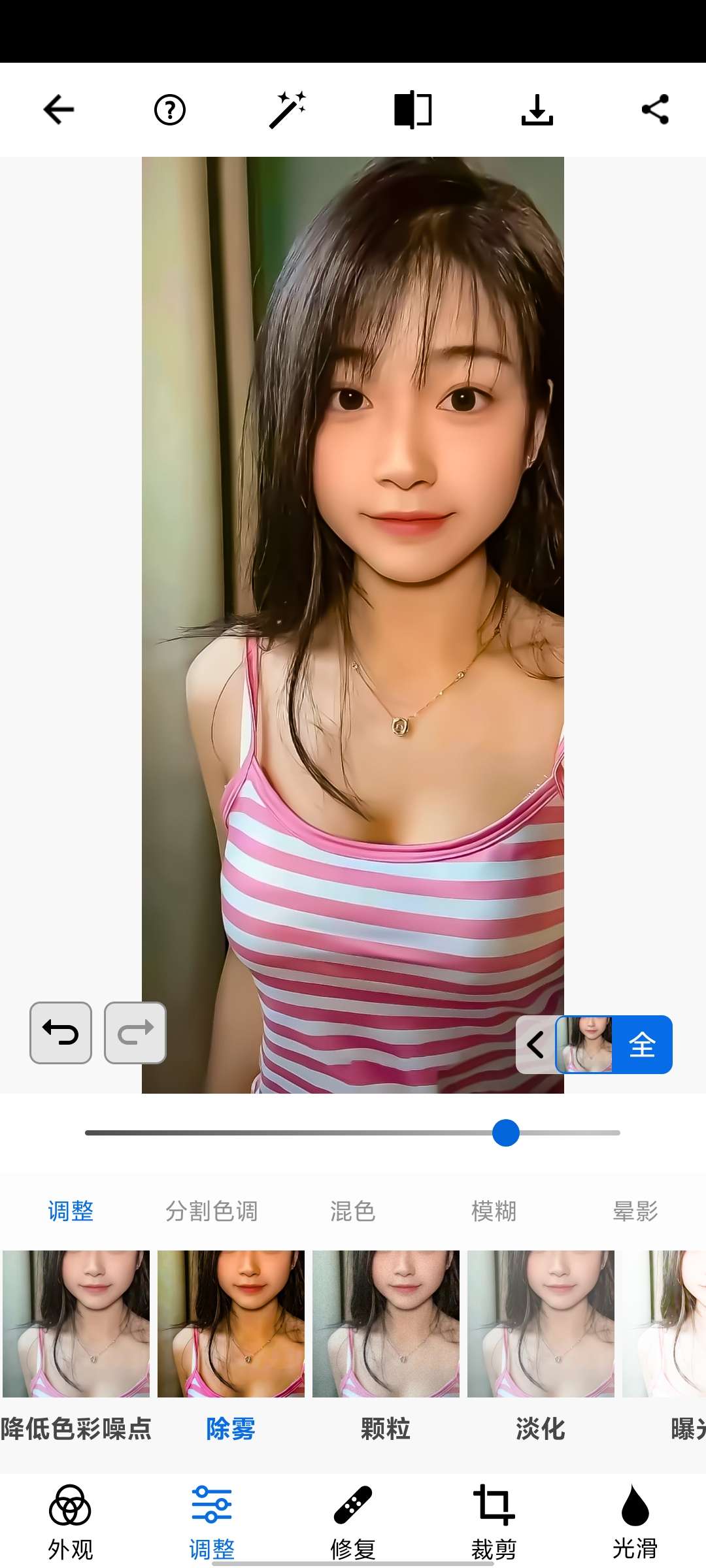
Task: Choose the 淡化 fade effect
Action: [541, 1324]
